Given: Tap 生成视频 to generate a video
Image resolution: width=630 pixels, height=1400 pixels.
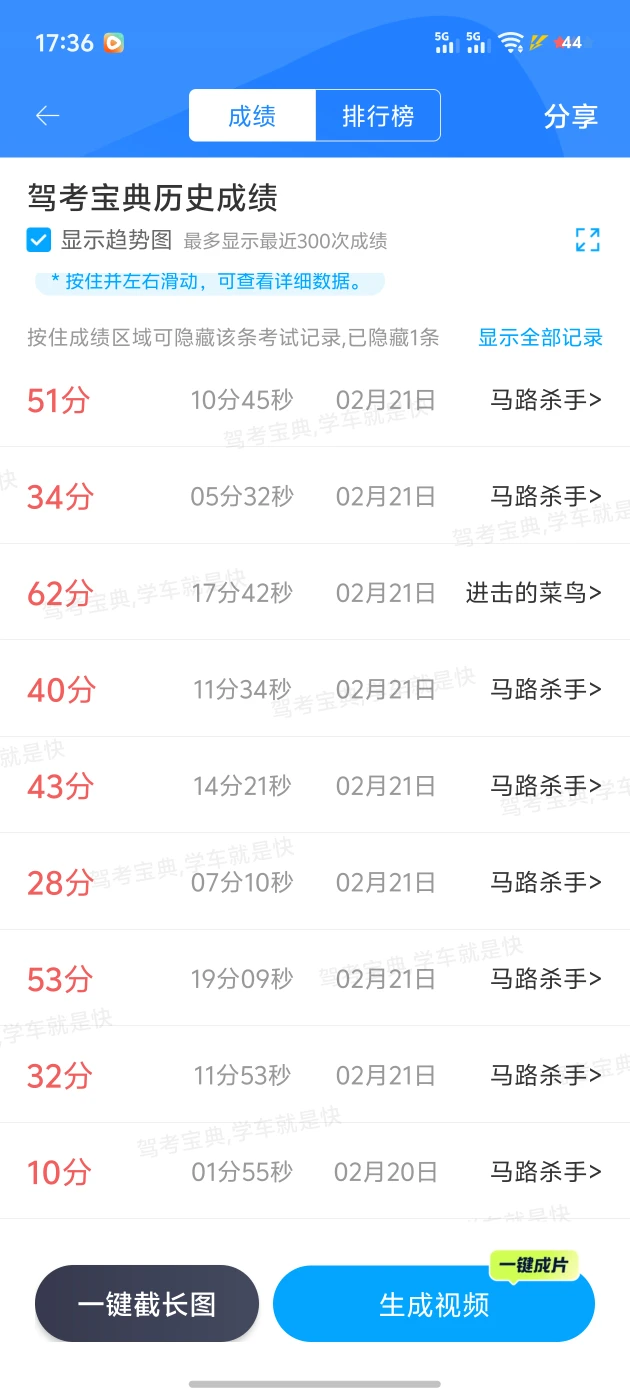Looking at the screenshot, I should tap(434, 1304).
